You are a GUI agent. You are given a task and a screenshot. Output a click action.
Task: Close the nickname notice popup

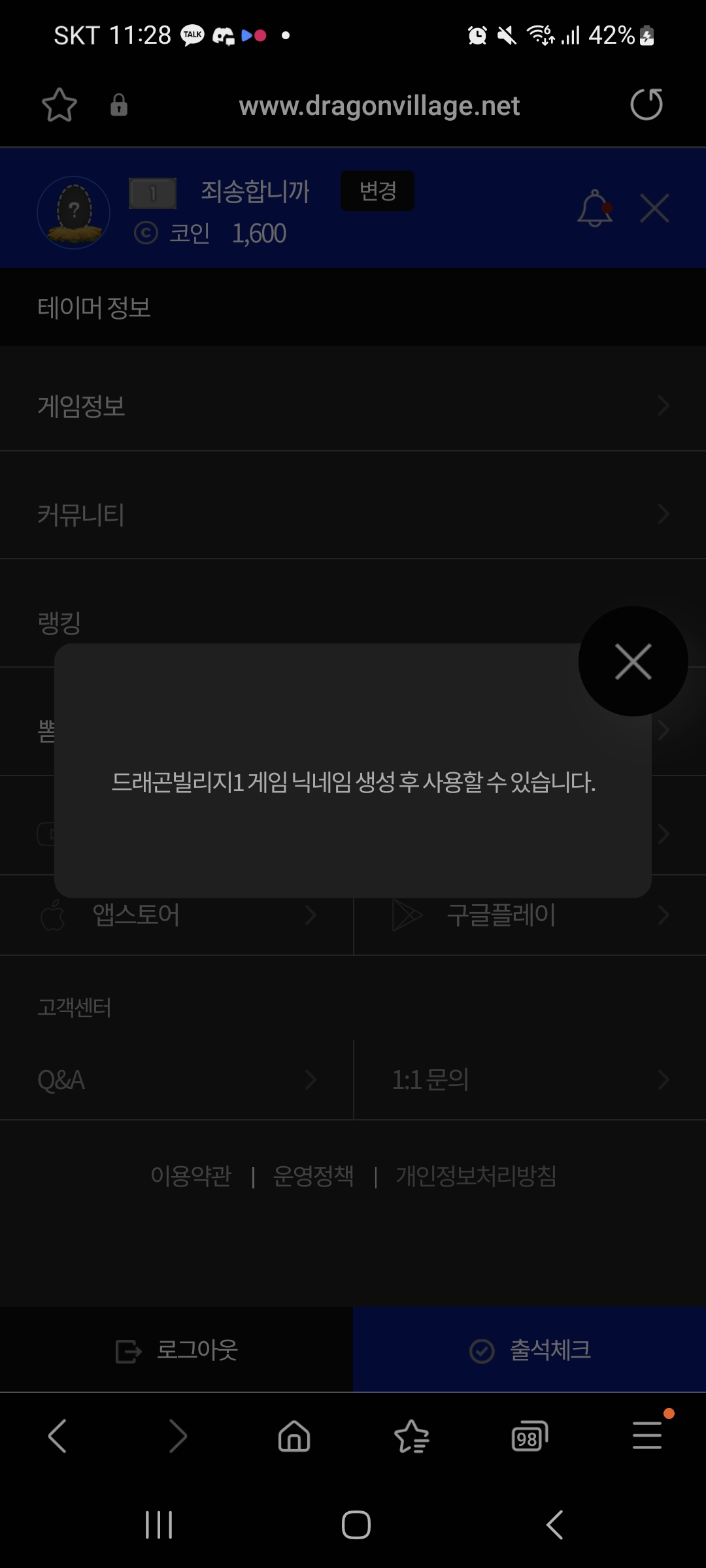[633, 661]
